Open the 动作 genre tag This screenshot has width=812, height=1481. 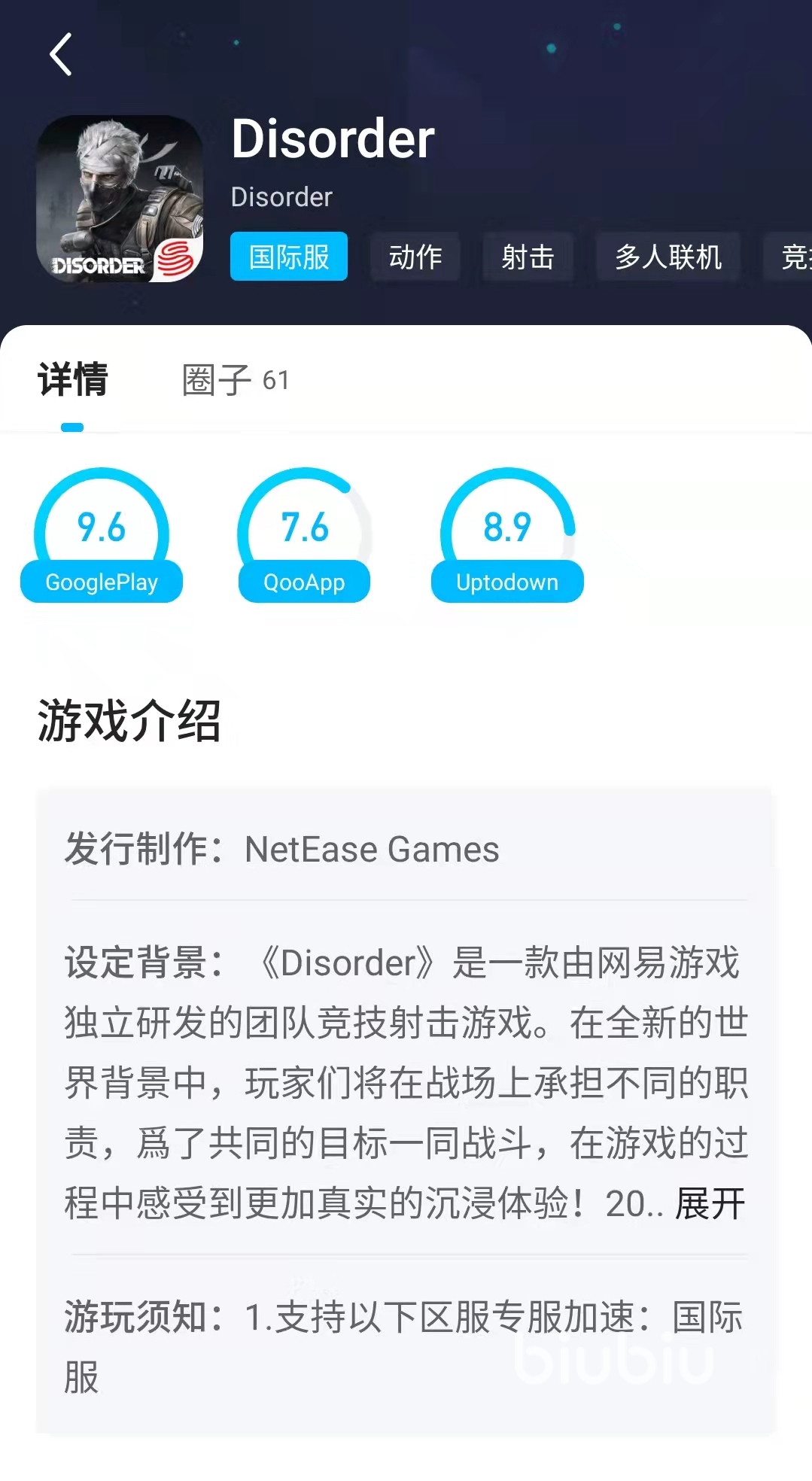pyautogui.click(x=415, y=257)
